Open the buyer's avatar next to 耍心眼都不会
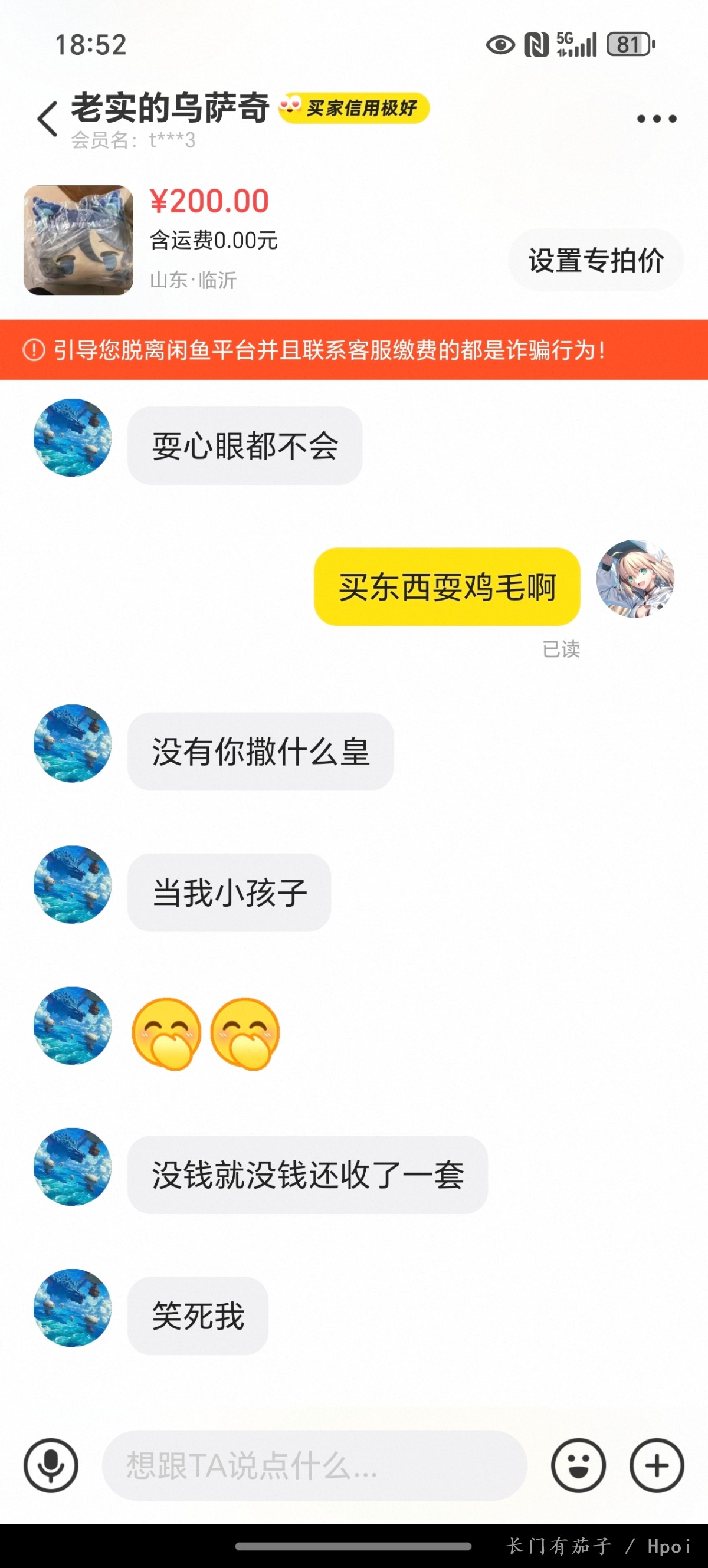 pos(73,438)
